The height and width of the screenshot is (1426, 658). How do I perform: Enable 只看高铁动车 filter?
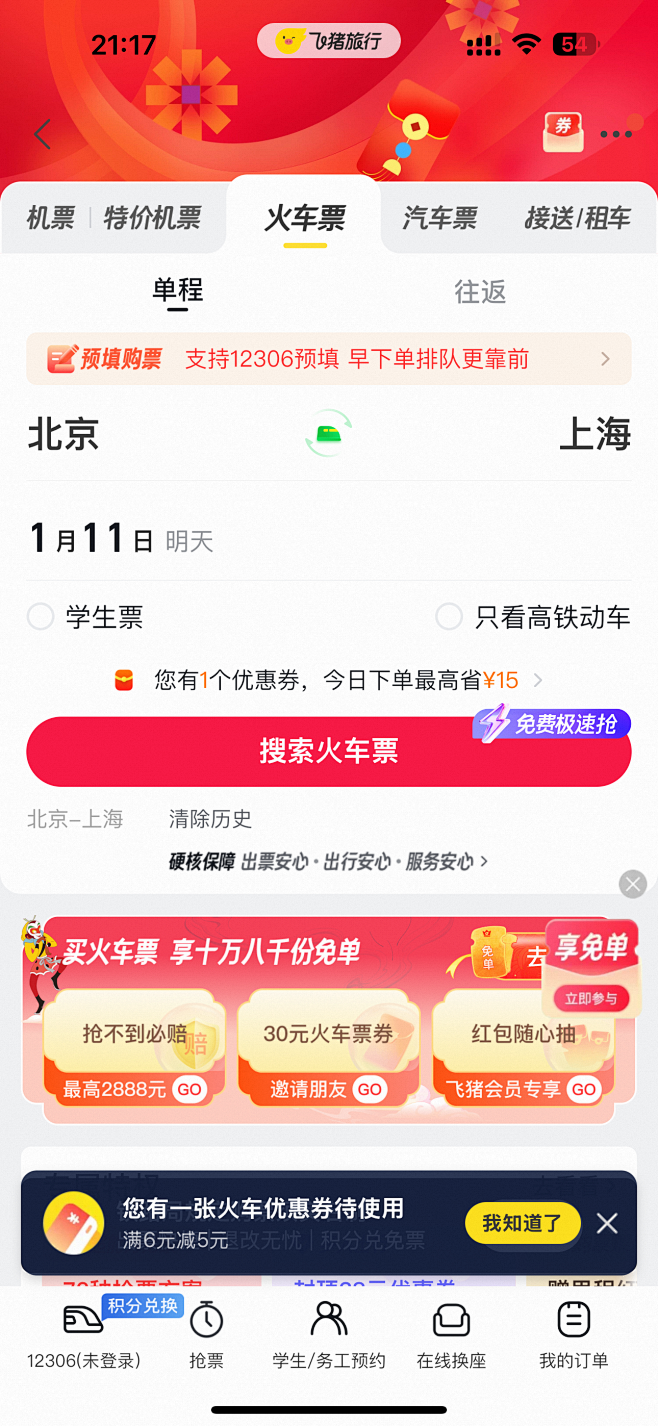point(449,617)
